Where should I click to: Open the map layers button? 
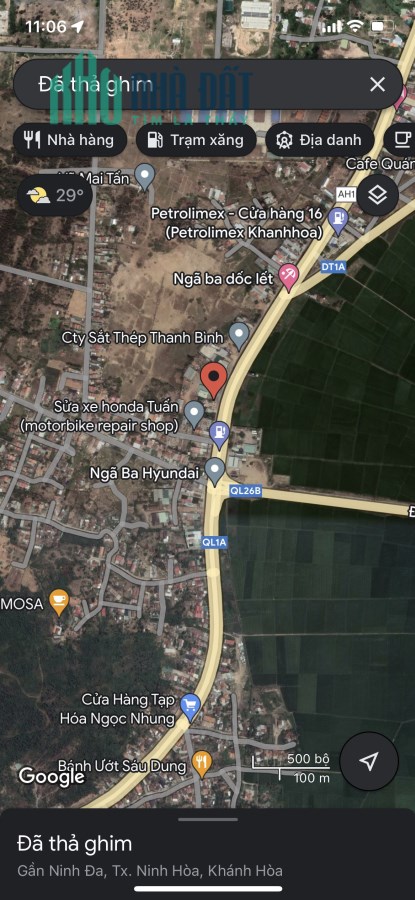point(378,195)
